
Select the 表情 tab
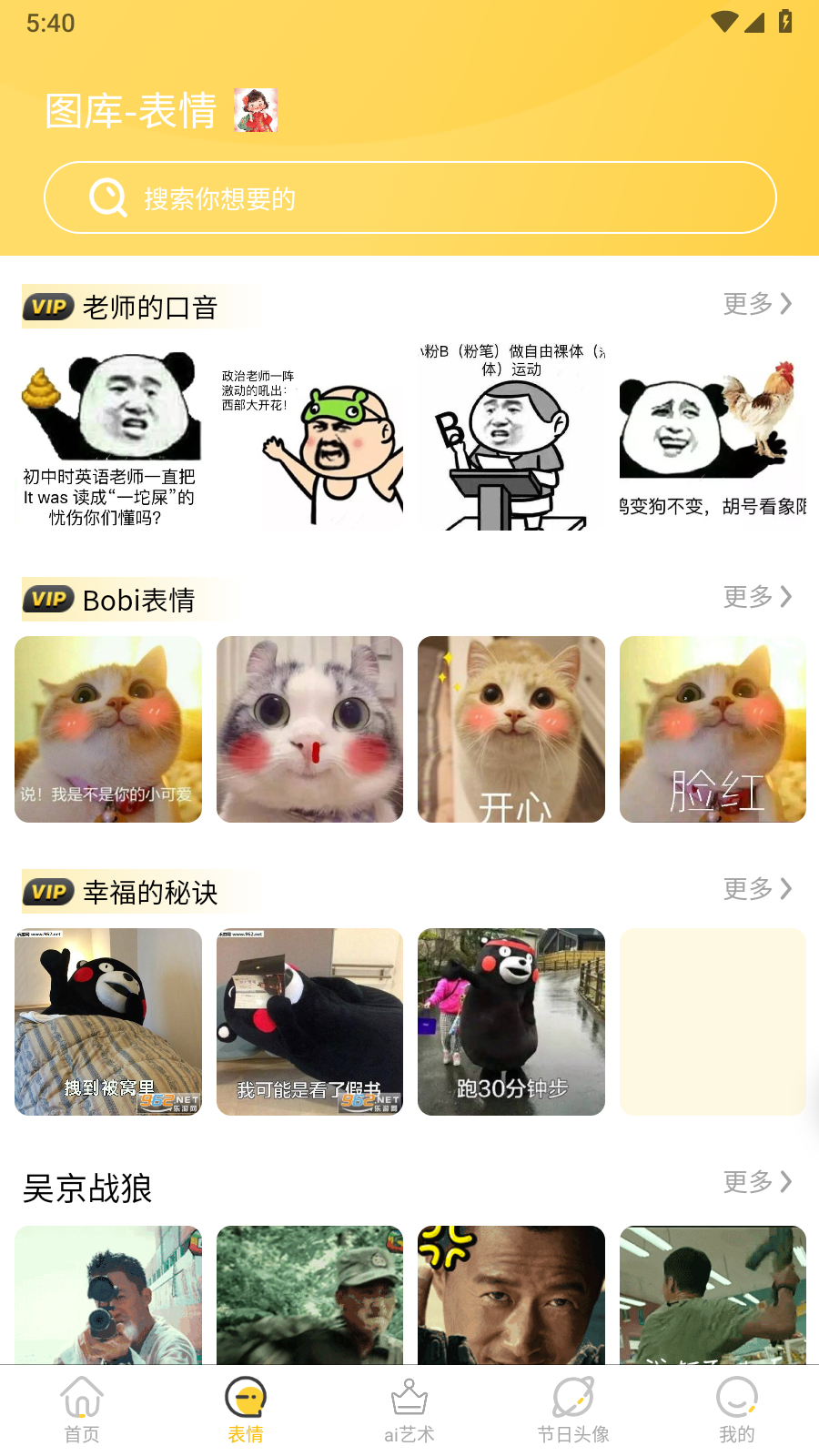point(246,1410)
